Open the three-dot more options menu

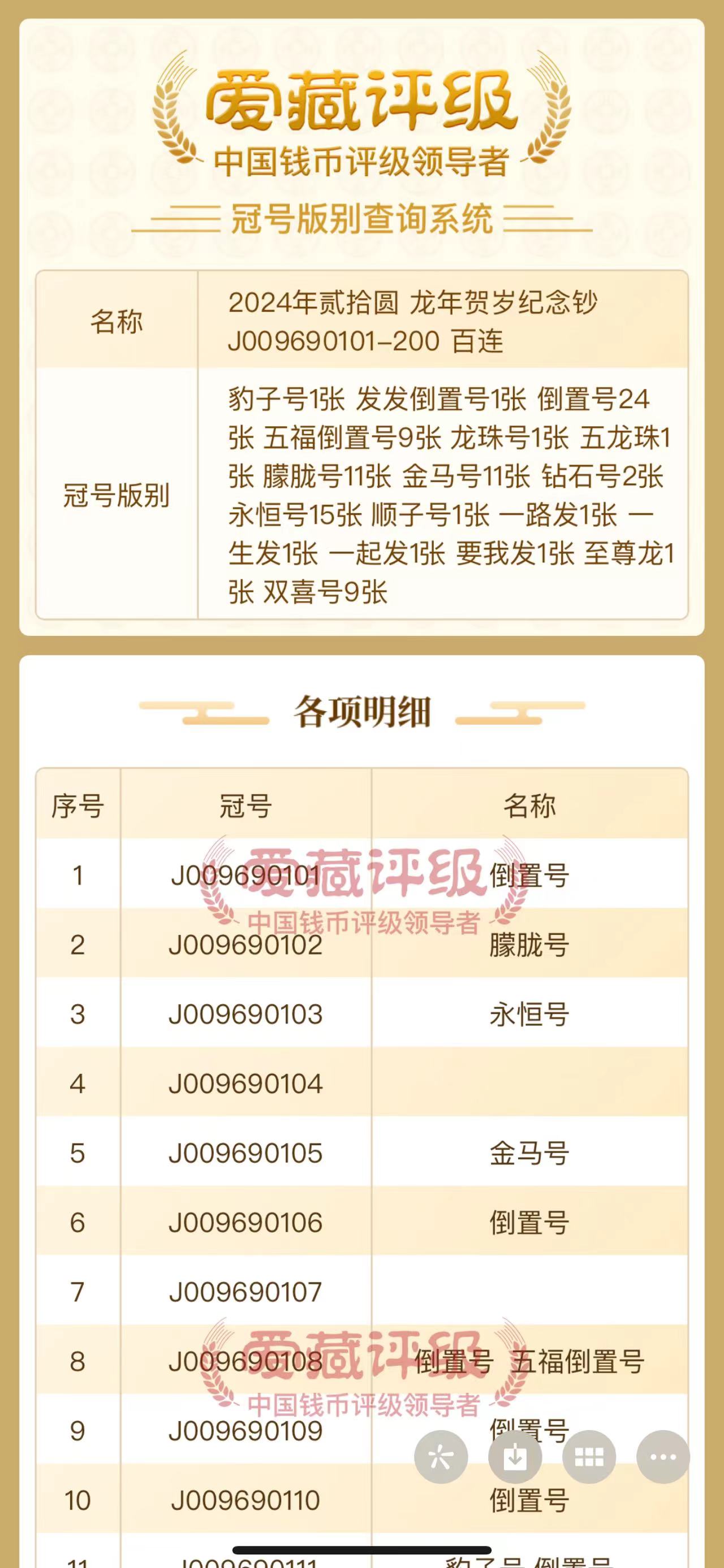663,1457
